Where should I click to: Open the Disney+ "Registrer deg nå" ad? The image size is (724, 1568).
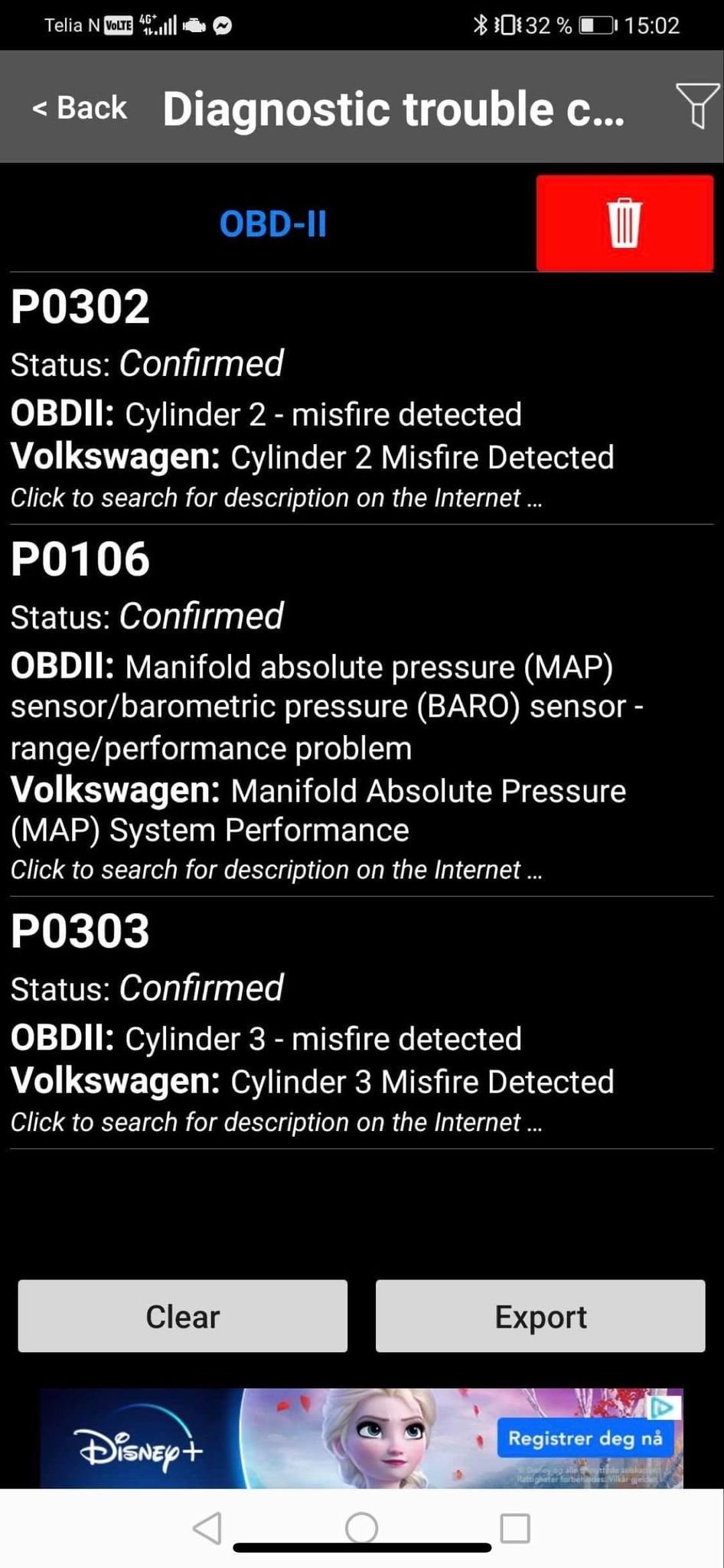click(x=585, y=1439)
